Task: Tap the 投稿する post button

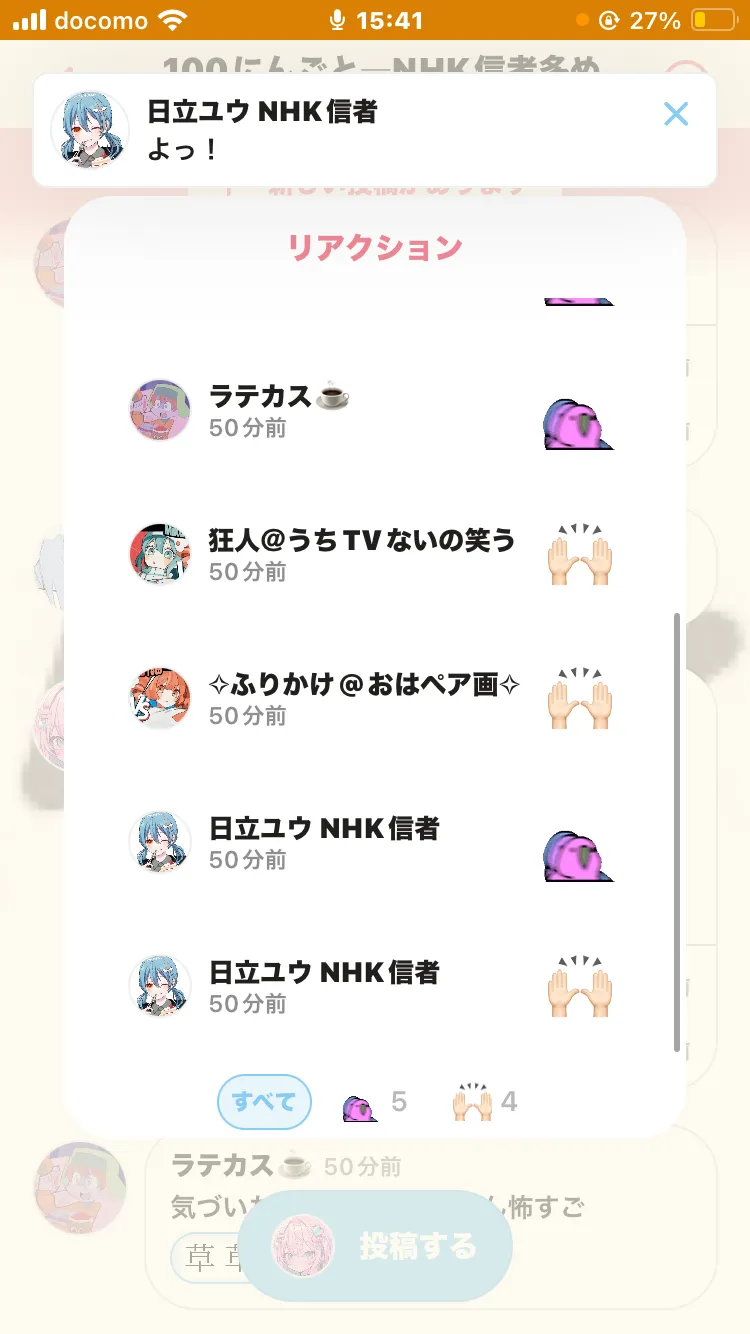Action: pyautogui.click(x=376, y=1246)
